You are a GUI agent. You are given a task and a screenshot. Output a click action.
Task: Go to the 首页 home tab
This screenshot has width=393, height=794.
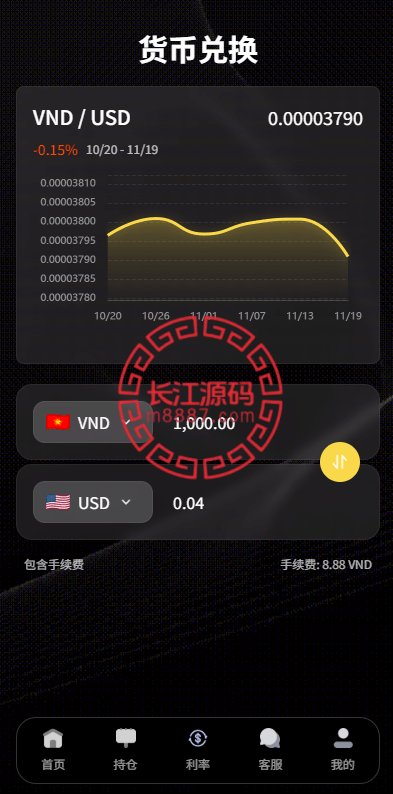coord(53,749)
